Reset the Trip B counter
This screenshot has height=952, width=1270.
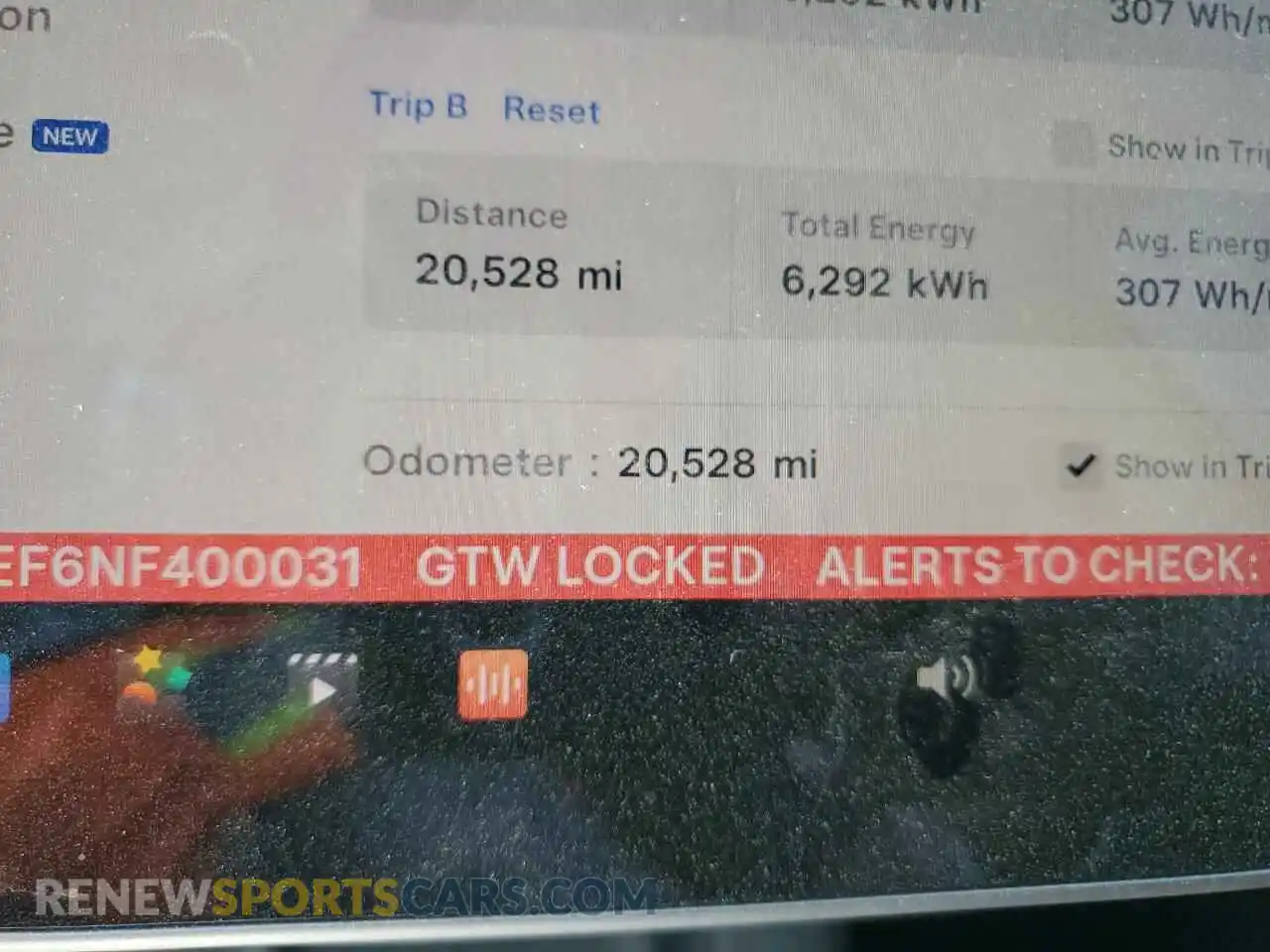point(551,109)
